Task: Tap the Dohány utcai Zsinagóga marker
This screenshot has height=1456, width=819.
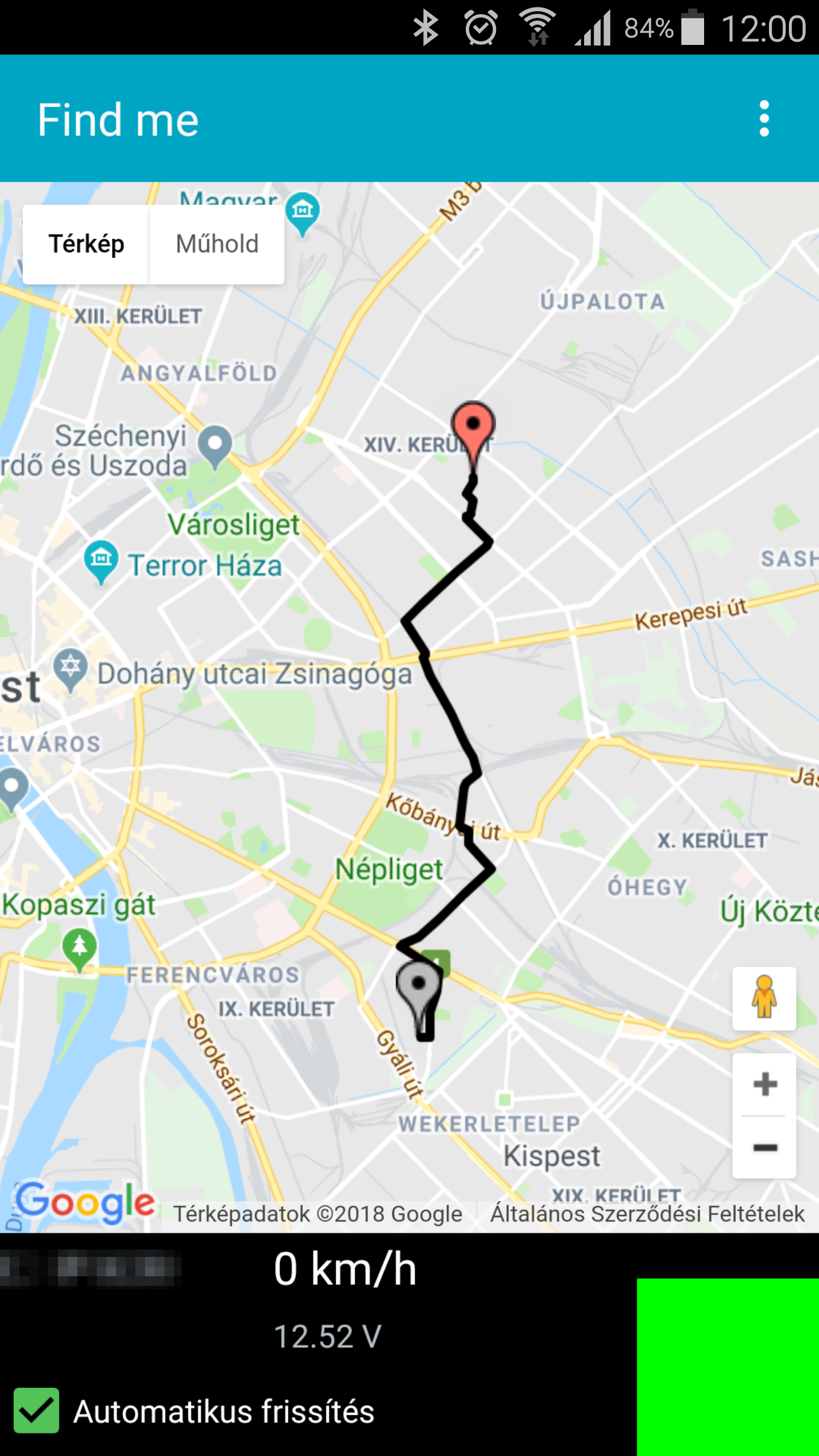Action: pos(71,667)
